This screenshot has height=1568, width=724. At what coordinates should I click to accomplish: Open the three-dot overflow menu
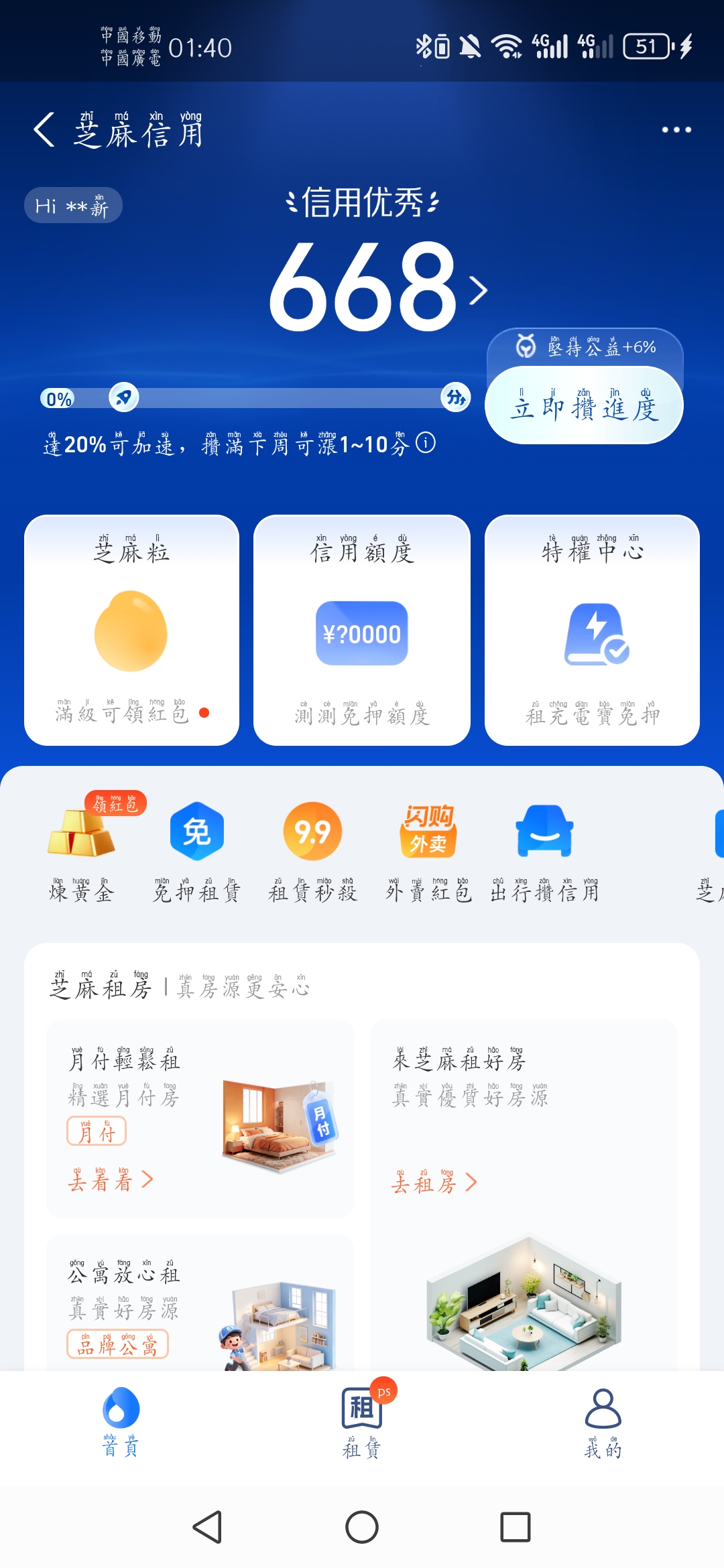tap(676, 130)
